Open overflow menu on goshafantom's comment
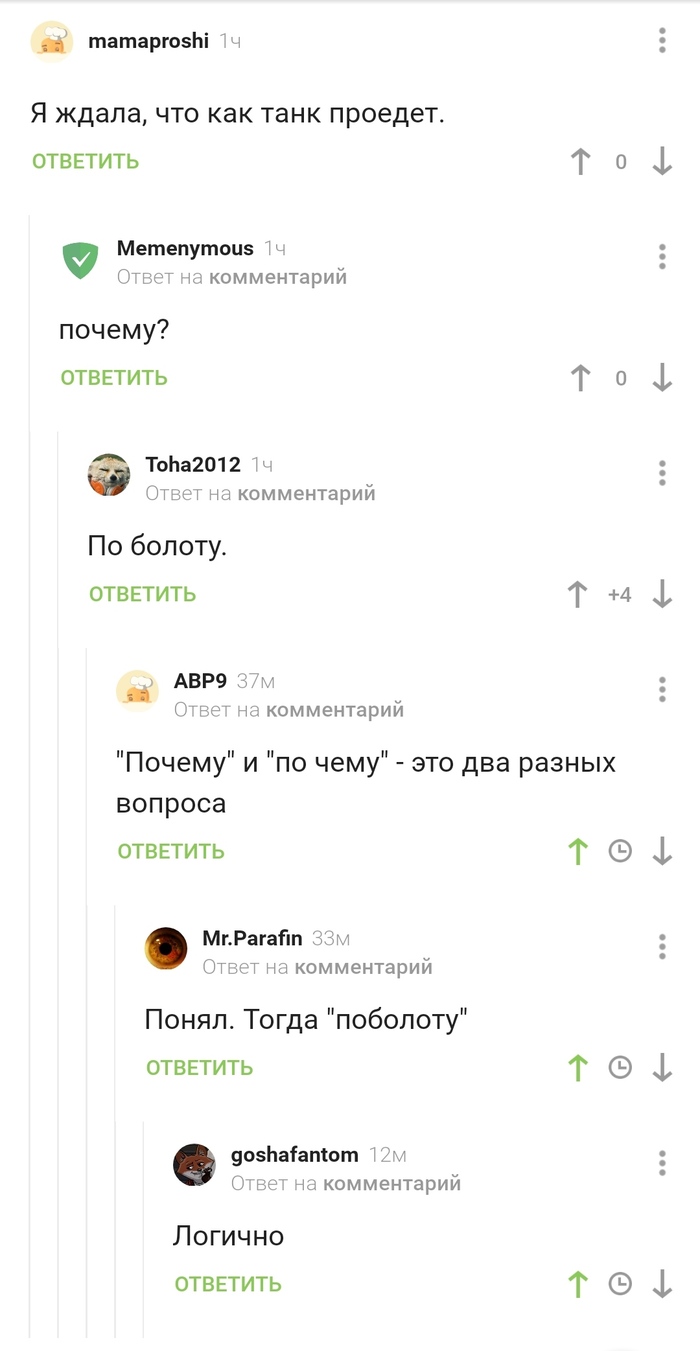 pos(662,1163)
